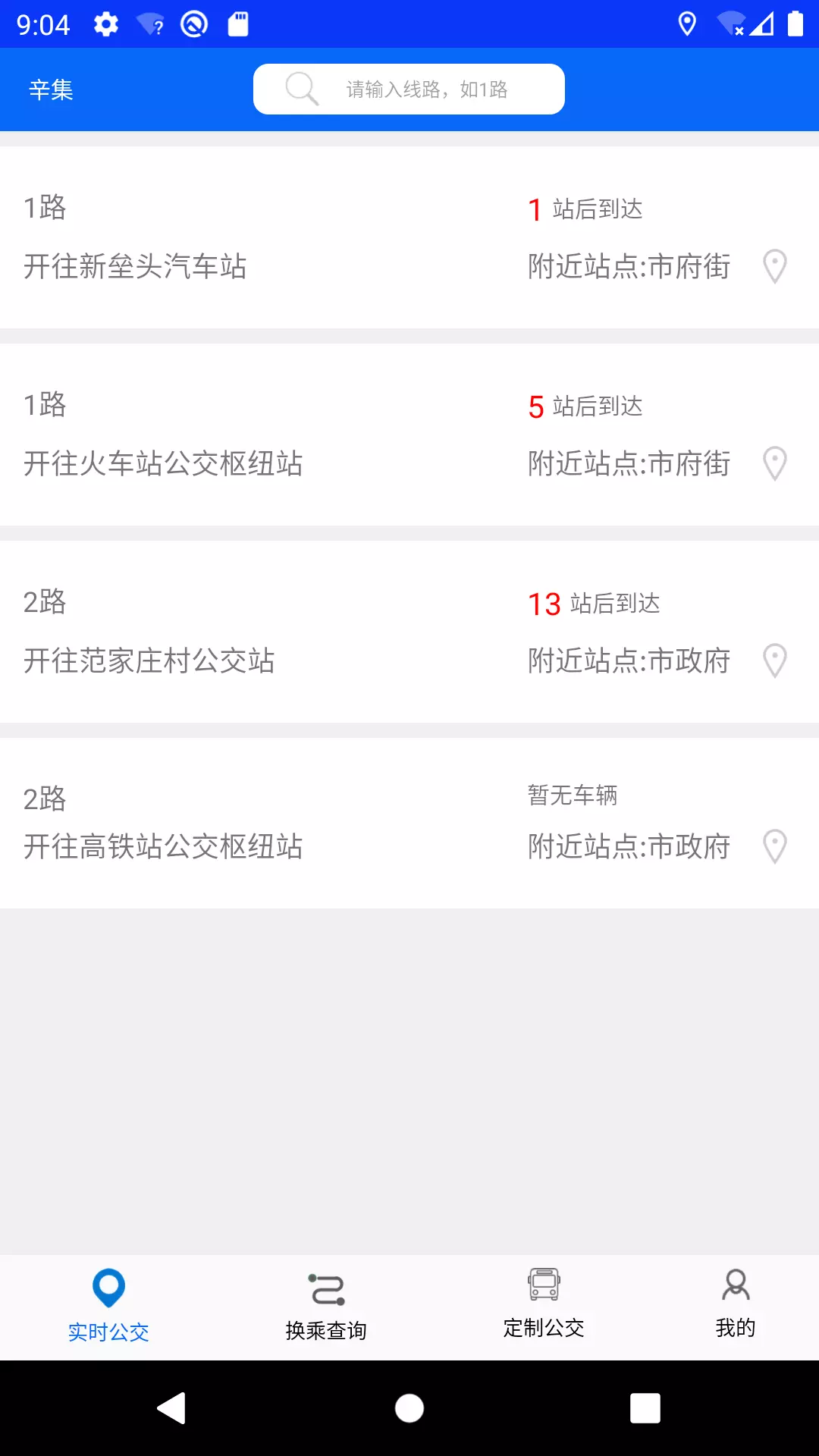Image resolution: width=819 pixels, height=1456 pixels.
Task: Tap location pin on 火车站公交枢纽站 row
Action: [x=774, y=463]
